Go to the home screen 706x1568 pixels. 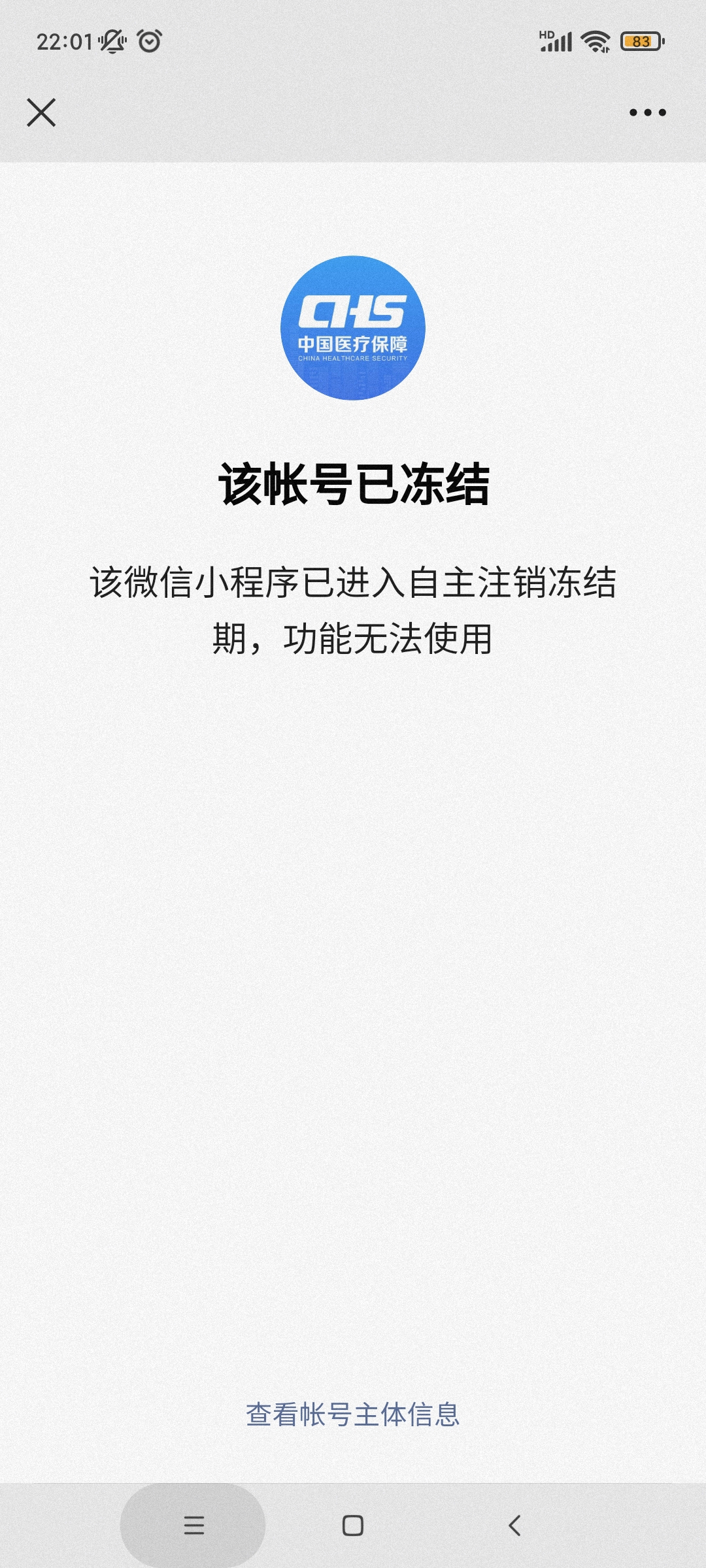click(x=353, y=1526)
